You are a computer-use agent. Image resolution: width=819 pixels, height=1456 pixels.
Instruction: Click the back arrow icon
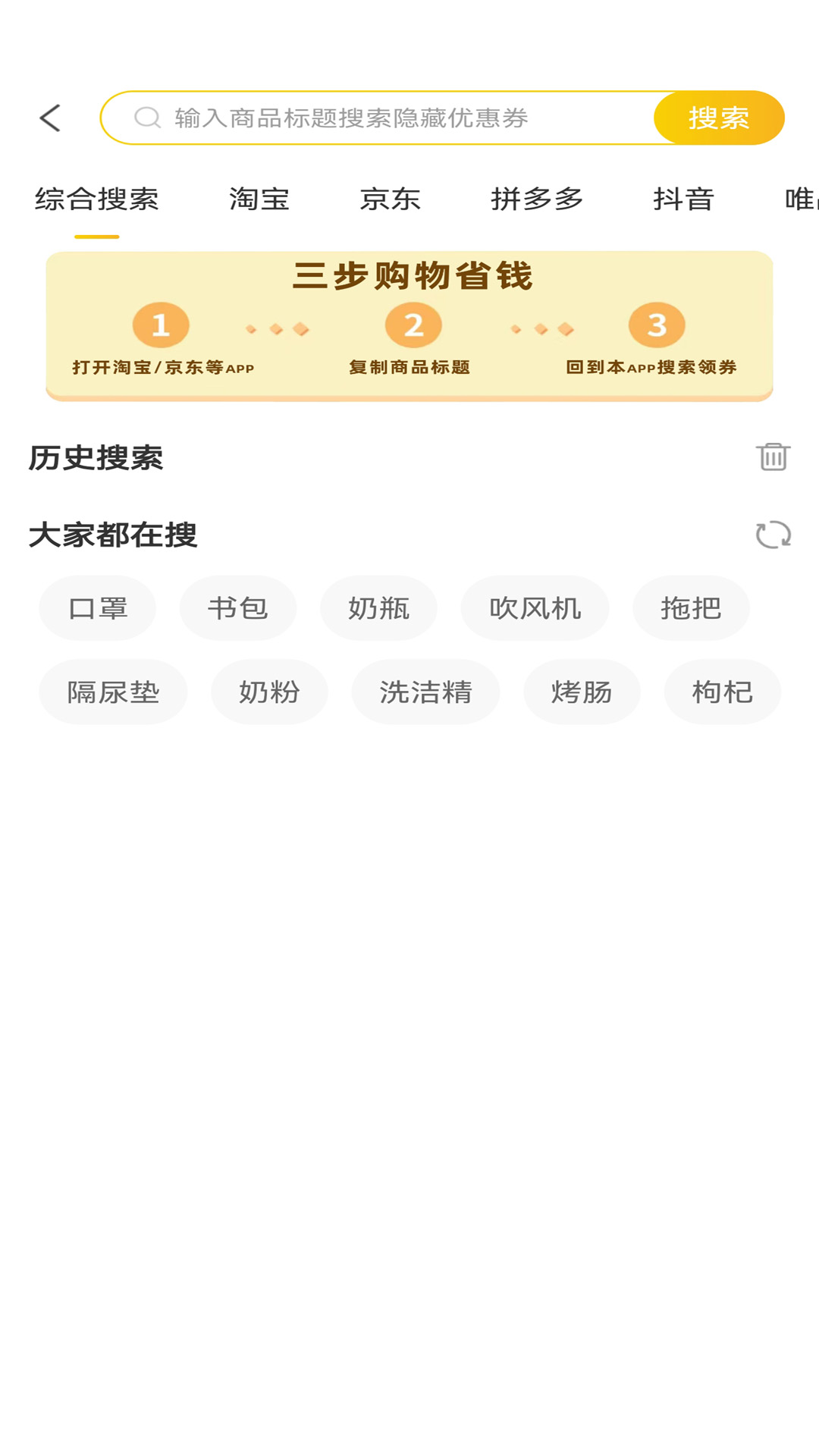[x=49, y=118]
